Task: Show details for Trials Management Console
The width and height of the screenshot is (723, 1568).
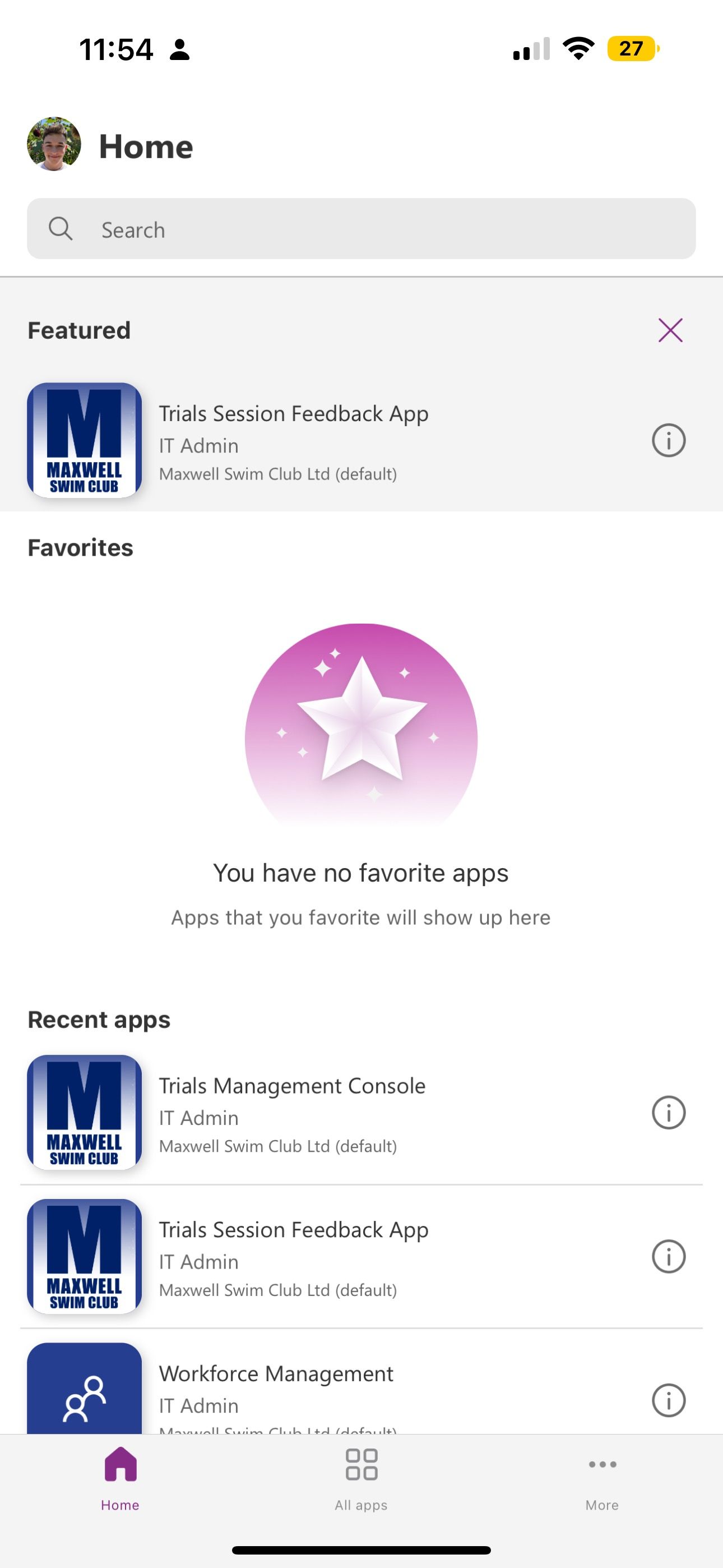Action: click(x=668, y=1113)
